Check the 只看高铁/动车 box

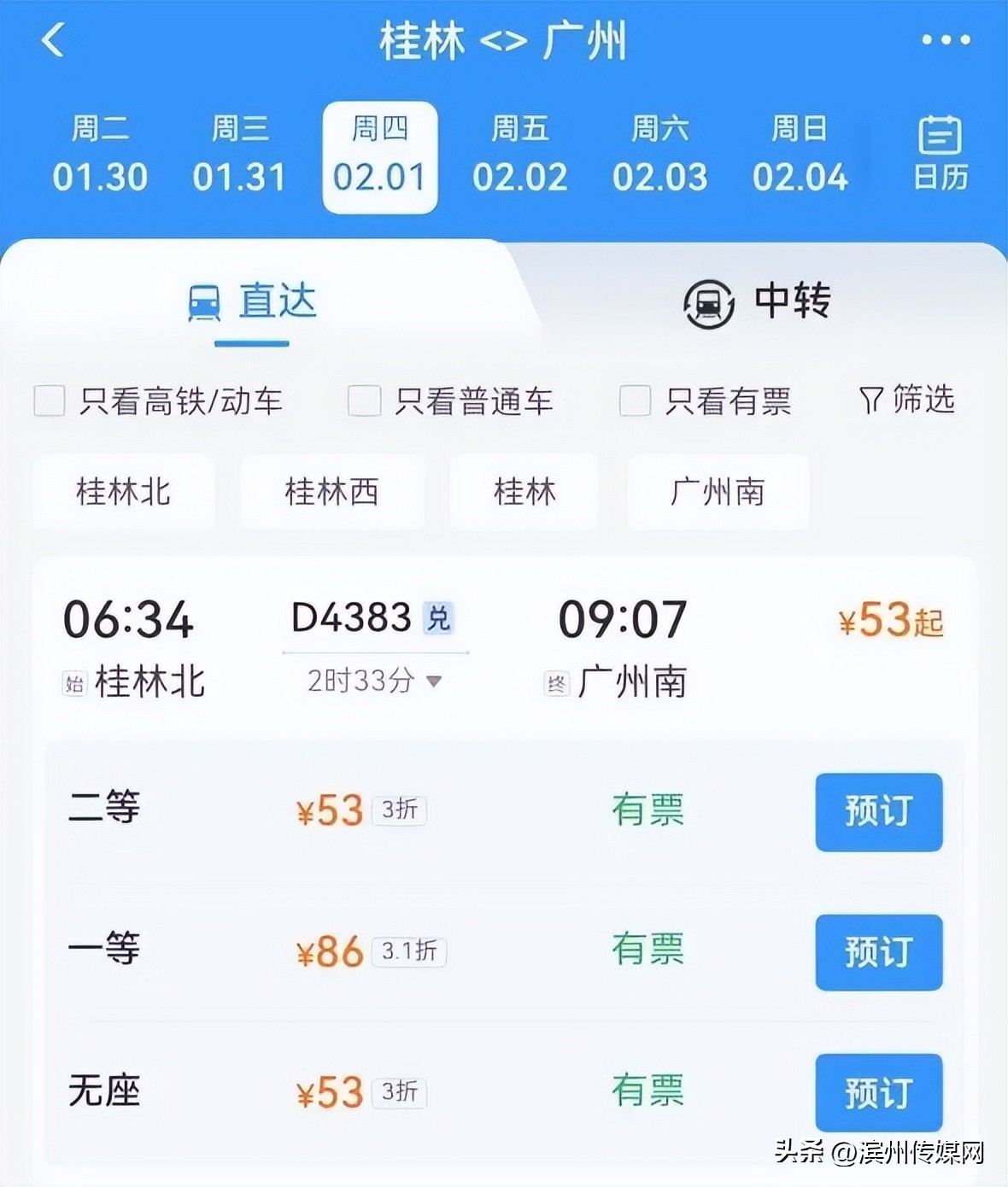click(x=50, y=401)
